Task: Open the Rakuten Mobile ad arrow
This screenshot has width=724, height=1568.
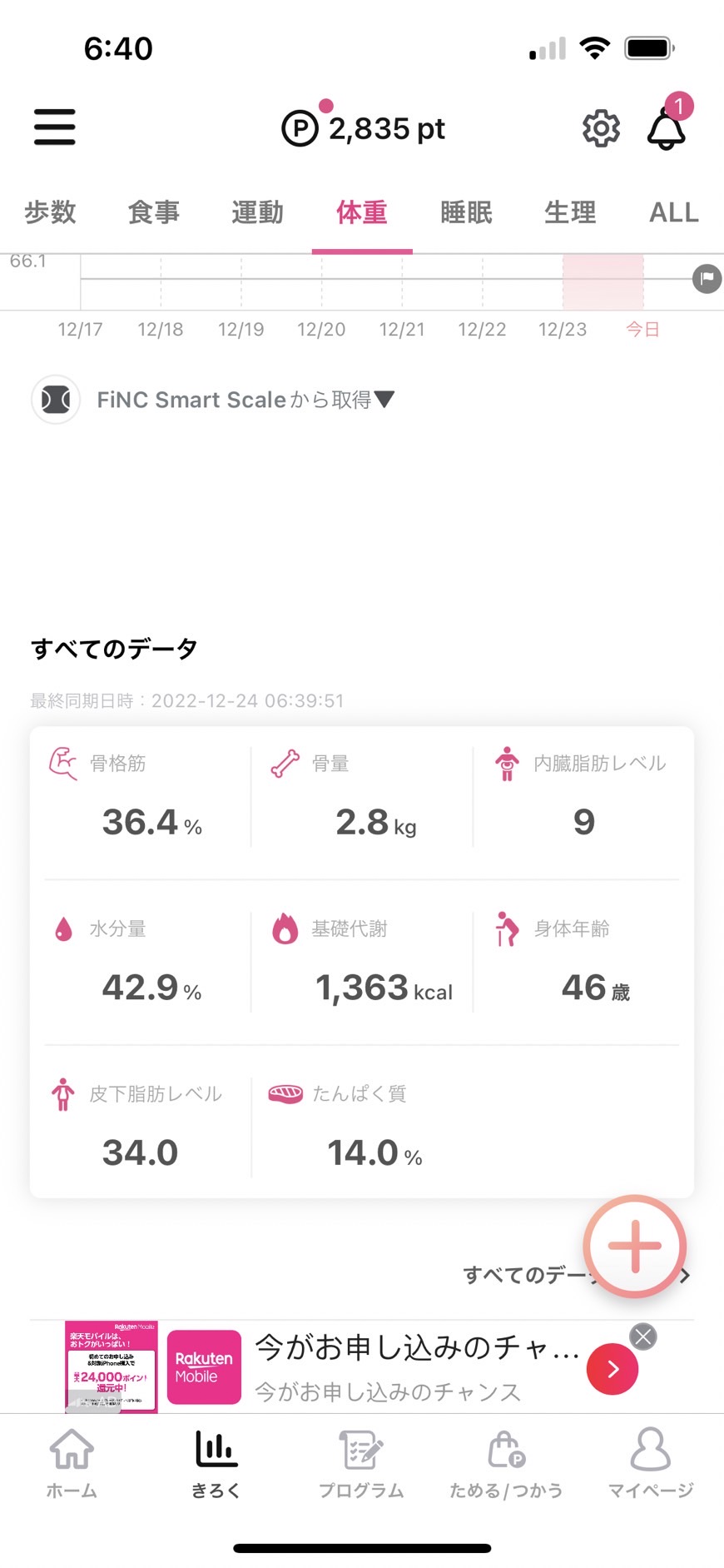Action: (612, 1369)
